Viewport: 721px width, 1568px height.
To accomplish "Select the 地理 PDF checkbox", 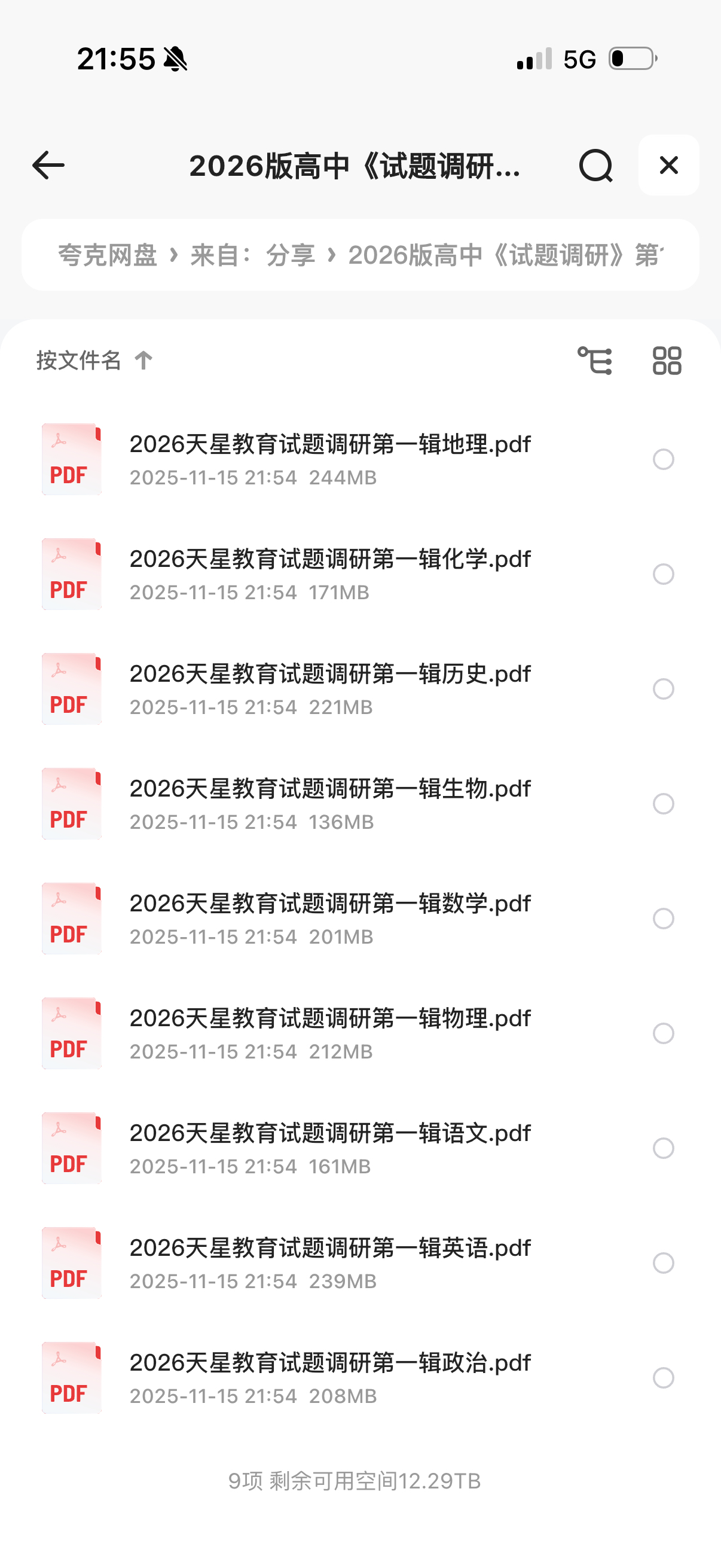I will pos(662,459).
